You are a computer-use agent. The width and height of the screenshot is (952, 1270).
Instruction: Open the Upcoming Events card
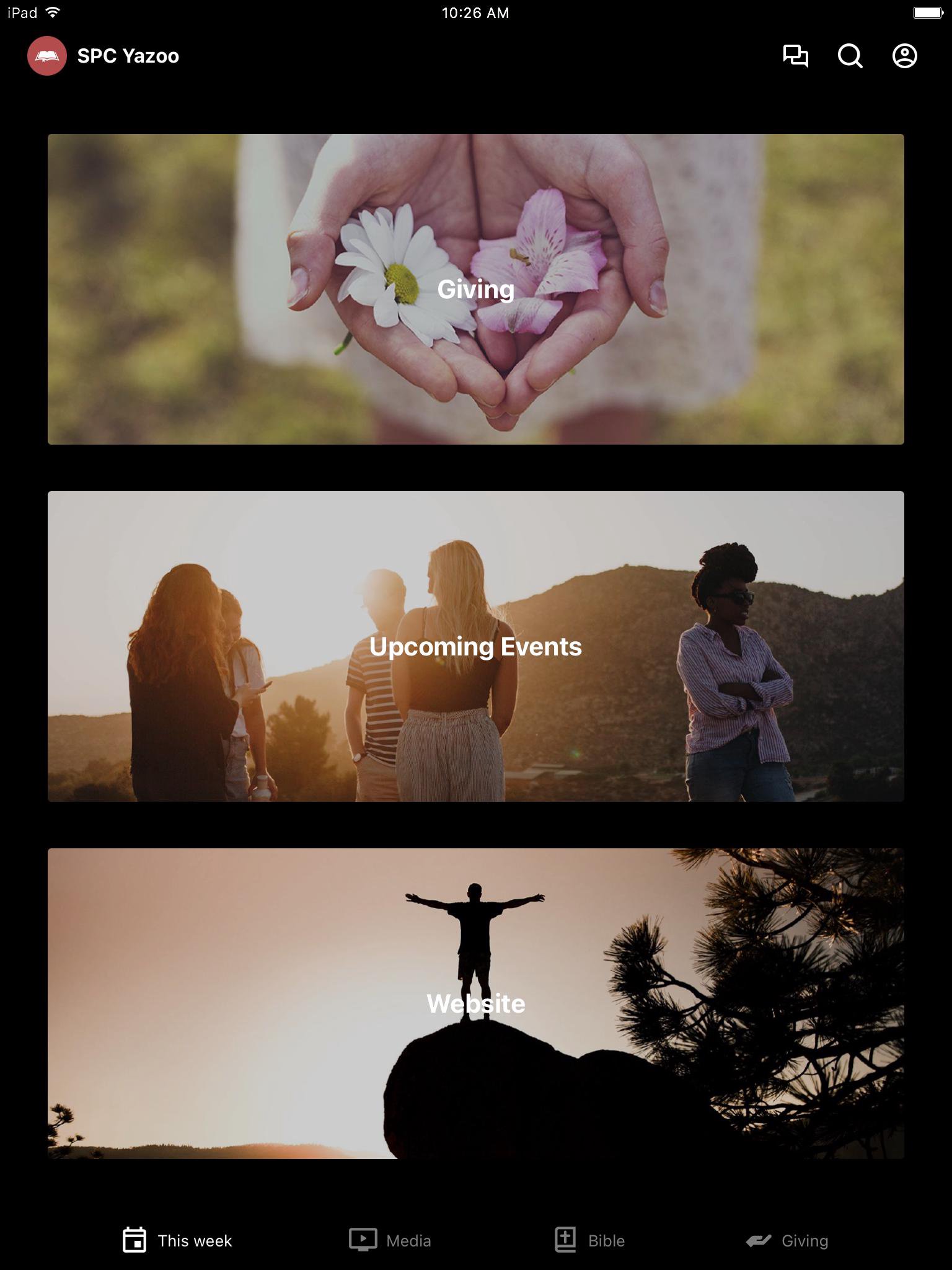476,646
